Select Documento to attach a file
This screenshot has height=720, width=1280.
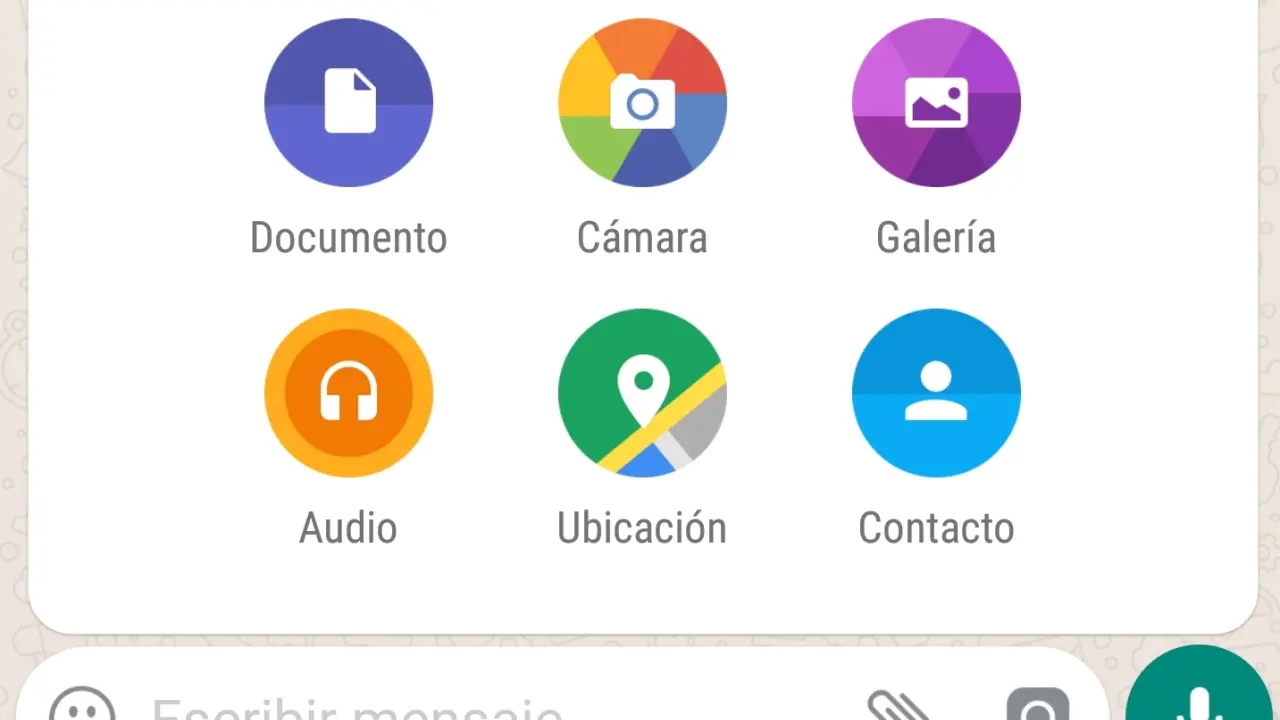(x=348, y=103)
